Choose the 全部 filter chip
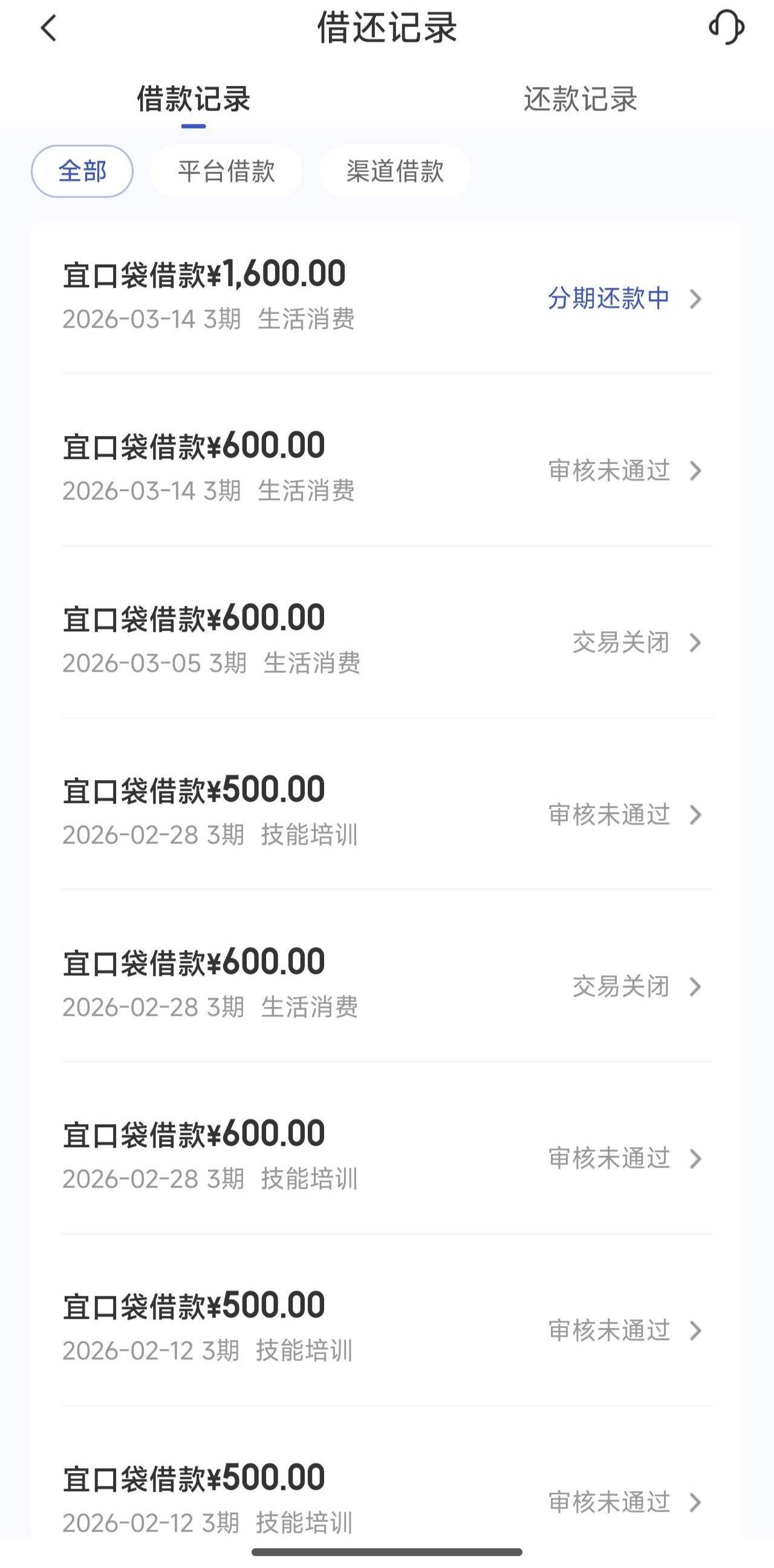774x1568 pixels. coord(82,171)
